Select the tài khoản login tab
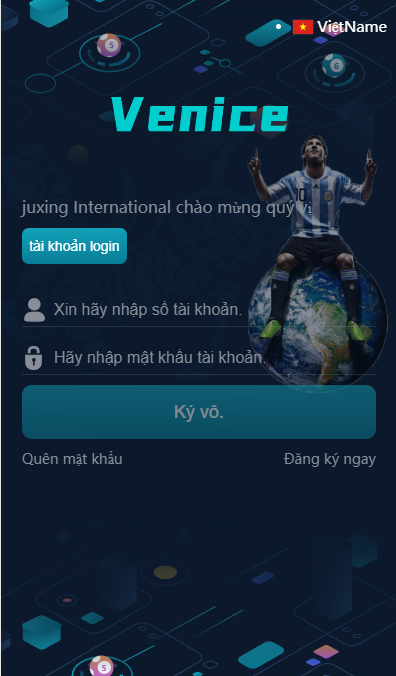Viewport: 396px width, 676px height. coord(75,246)
